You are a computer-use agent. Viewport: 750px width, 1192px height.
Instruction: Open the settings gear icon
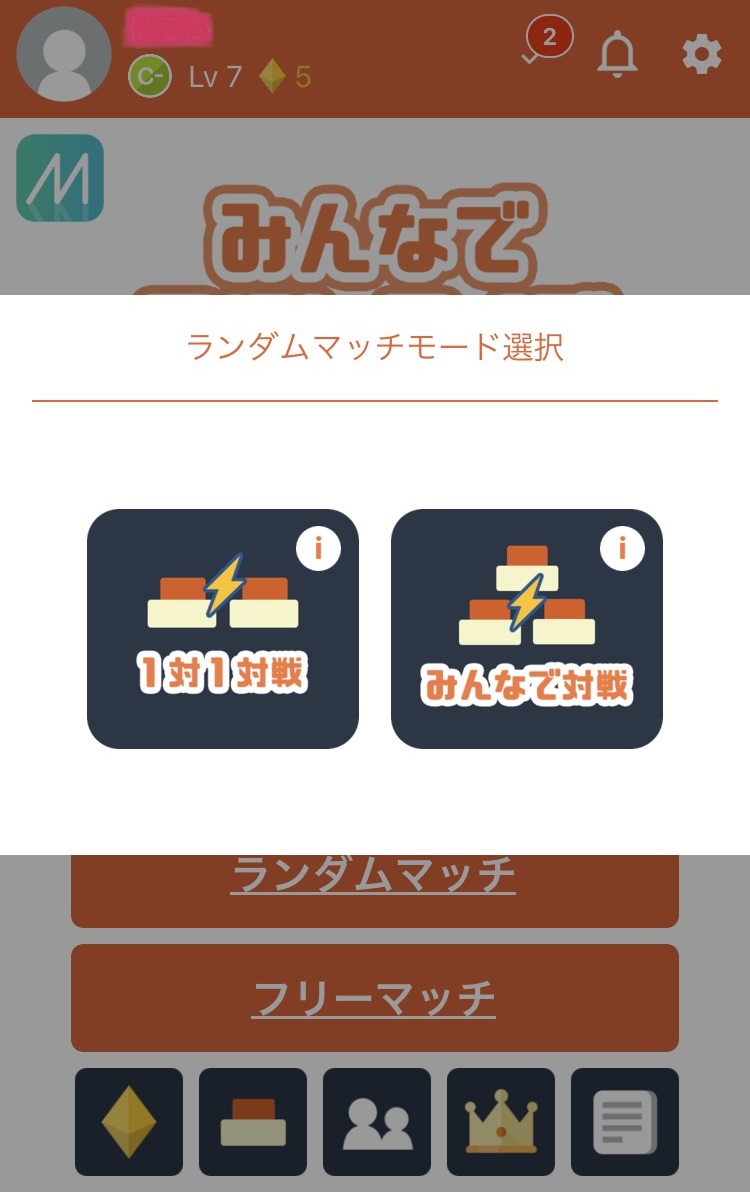click(x=702, y=55)
